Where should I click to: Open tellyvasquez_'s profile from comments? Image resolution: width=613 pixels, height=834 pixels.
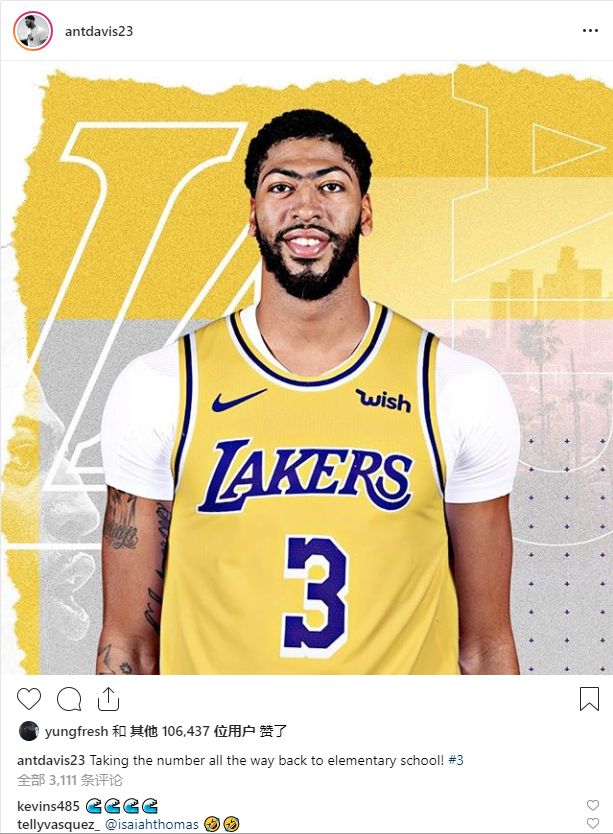coord(59,825)
